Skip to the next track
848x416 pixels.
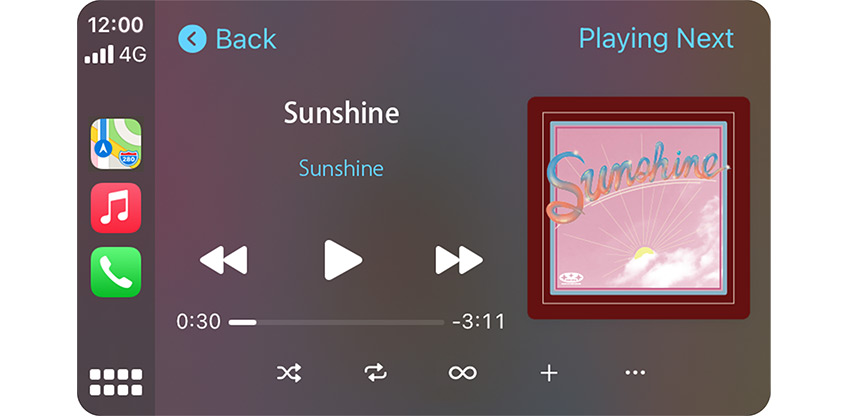pyautogui.click(x=459, y=260)
